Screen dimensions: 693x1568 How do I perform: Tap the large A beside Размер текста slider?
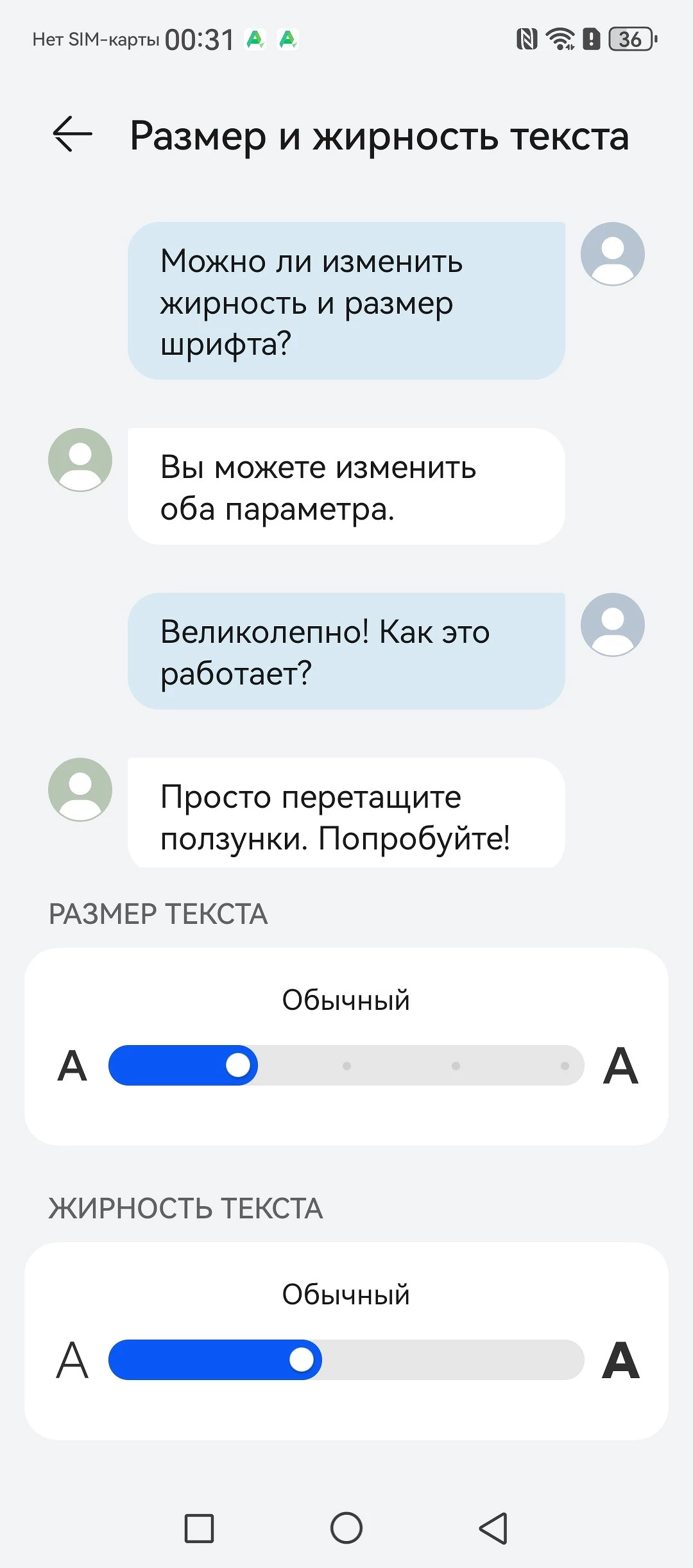click(620, 1066)
